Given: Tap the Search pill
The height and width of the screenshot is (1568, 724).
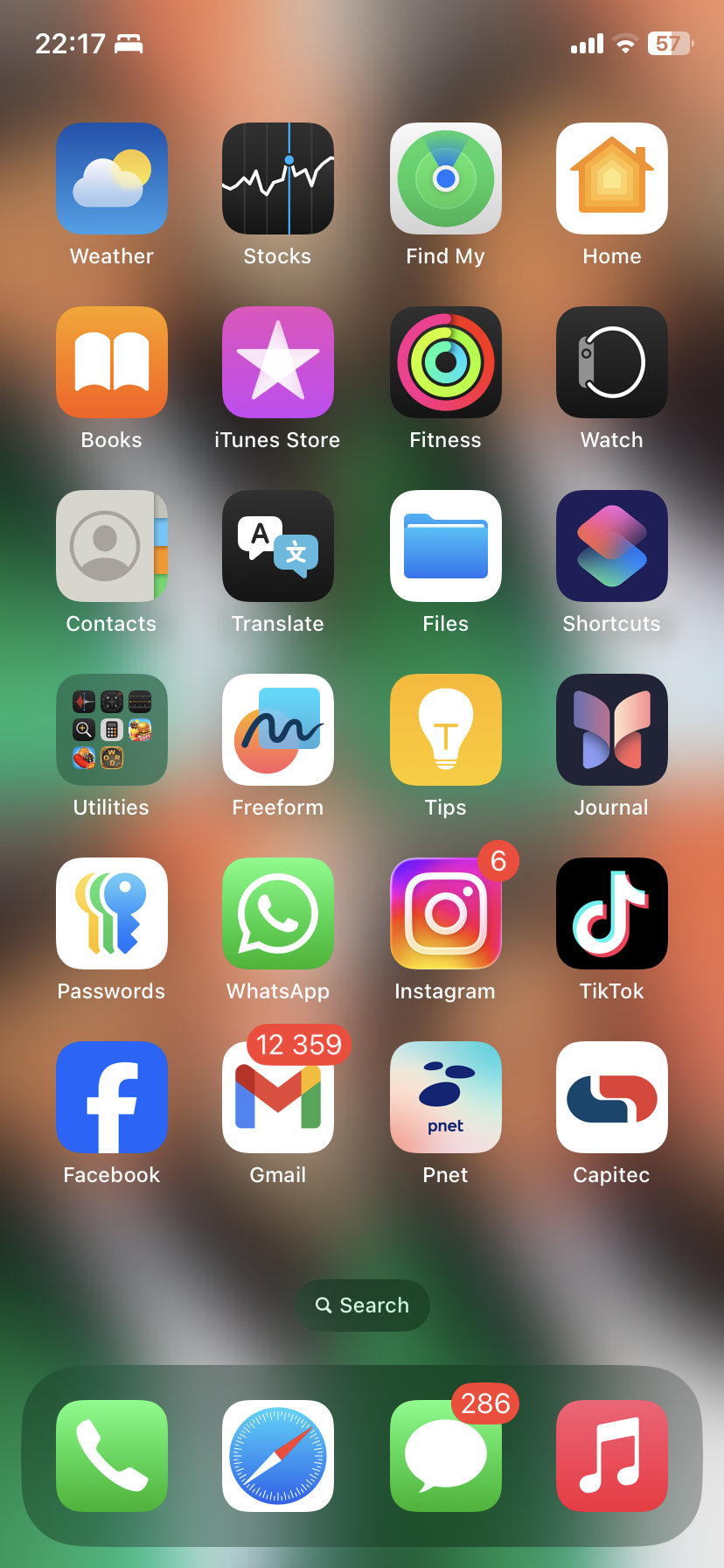Looking at the screenshot, I should point(362,1305).
